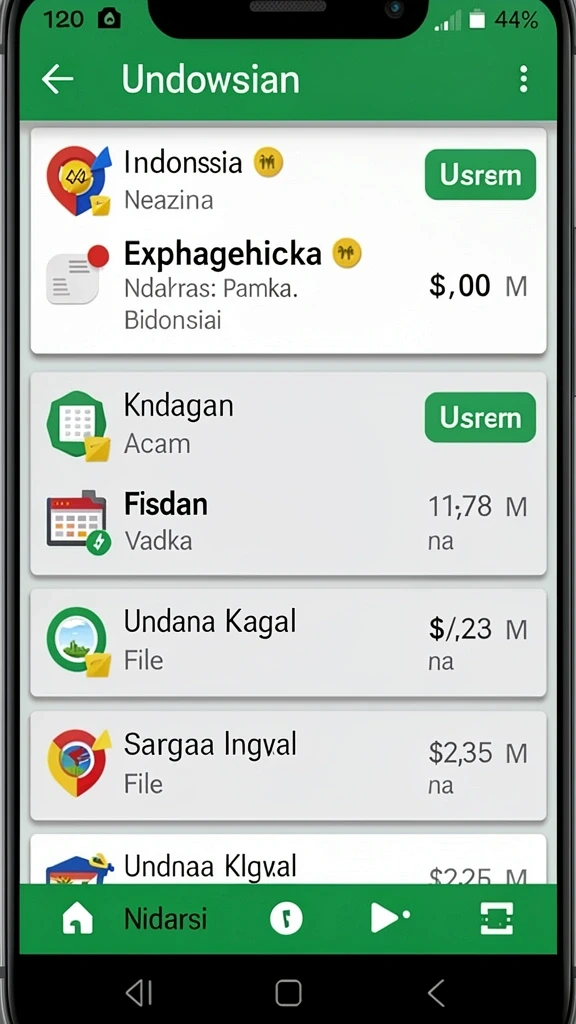
Task: Tap the Usrem button next to Indonssia
Action: click(480, 174)
